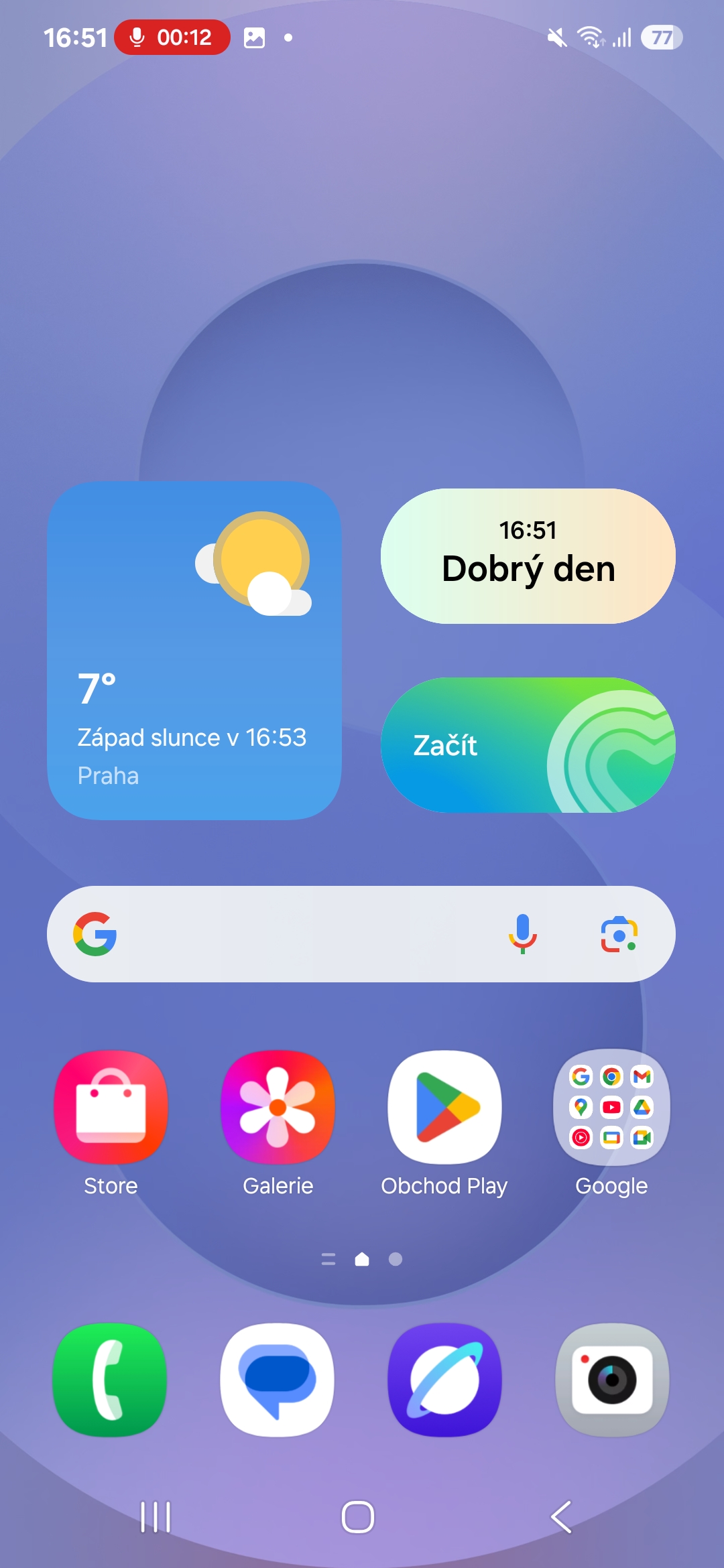Open recent apps from the navigation bar

pos(156,1517)
